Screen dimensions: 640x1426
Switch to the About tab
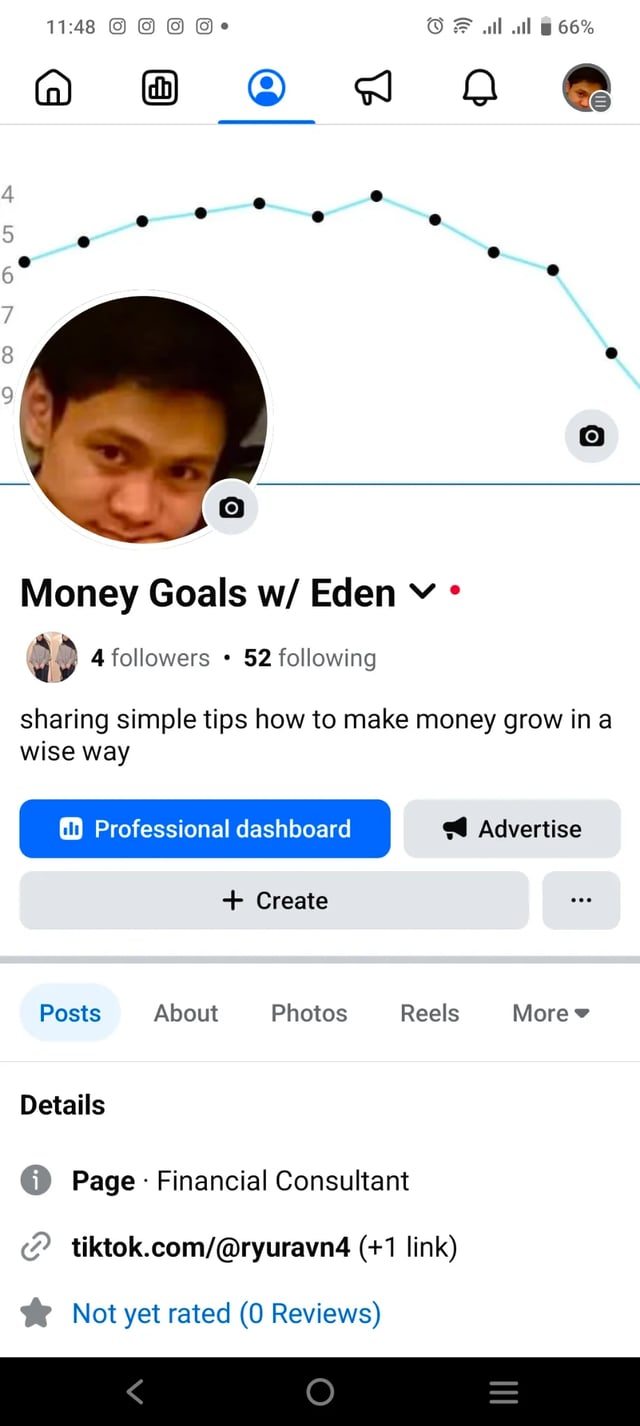186,1013
